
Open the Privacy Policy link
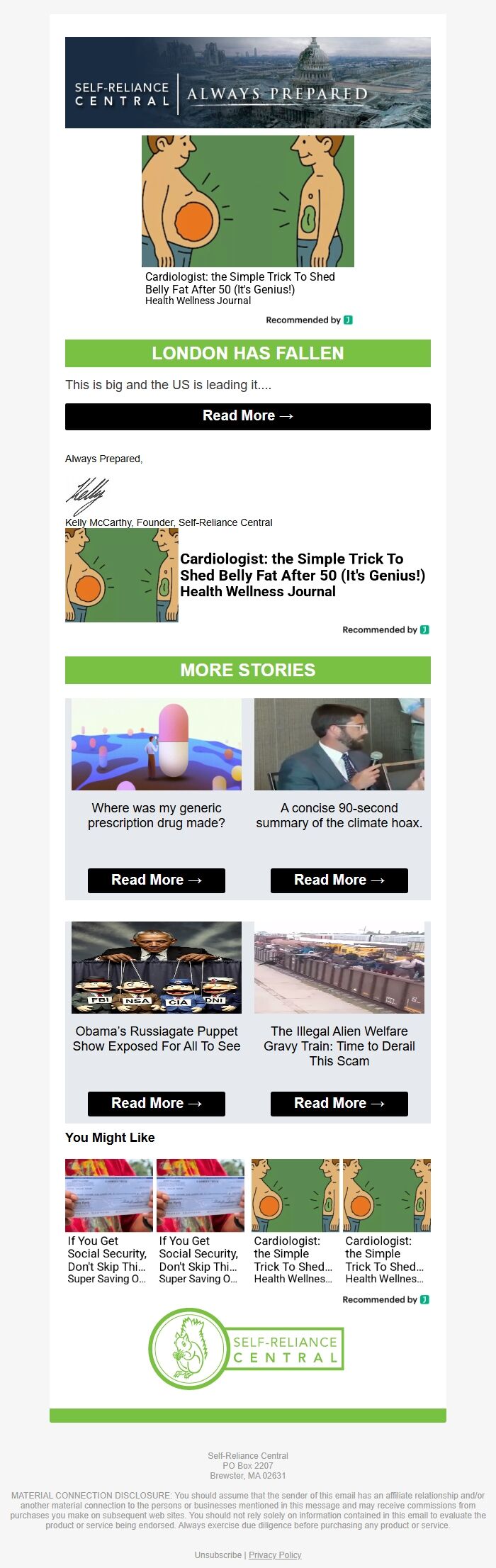275,1555
